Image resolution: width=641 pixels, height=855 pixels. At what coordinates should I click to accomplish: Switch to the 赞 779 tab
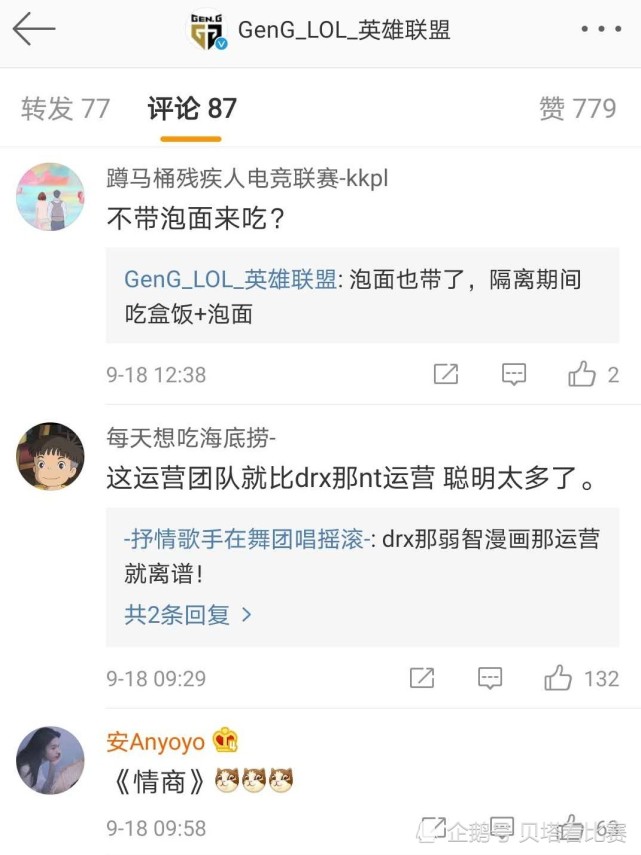pyautogui.click(x=577, y=108)
